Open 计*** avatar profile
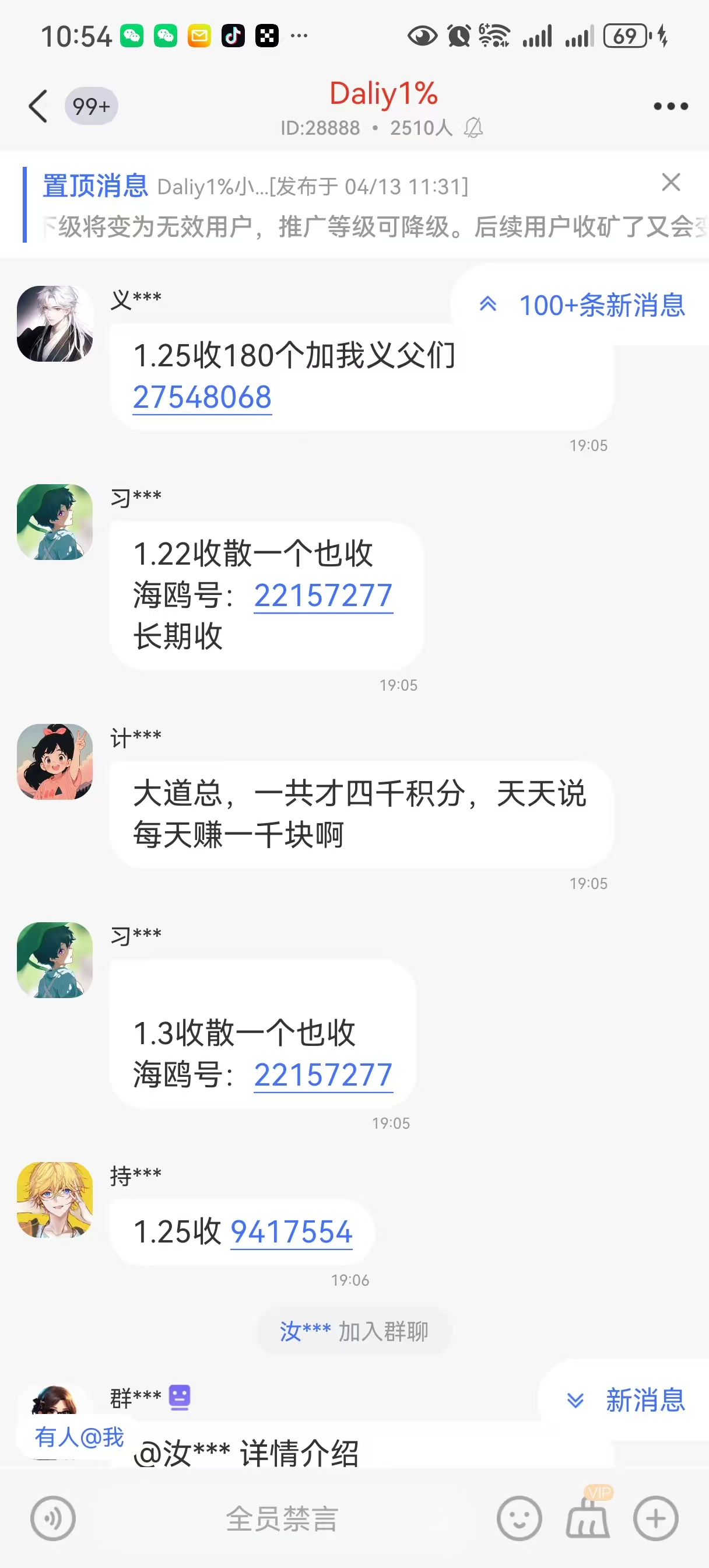Image resolution: width=709 pixels, height=1568 pixels. (55, 761)
